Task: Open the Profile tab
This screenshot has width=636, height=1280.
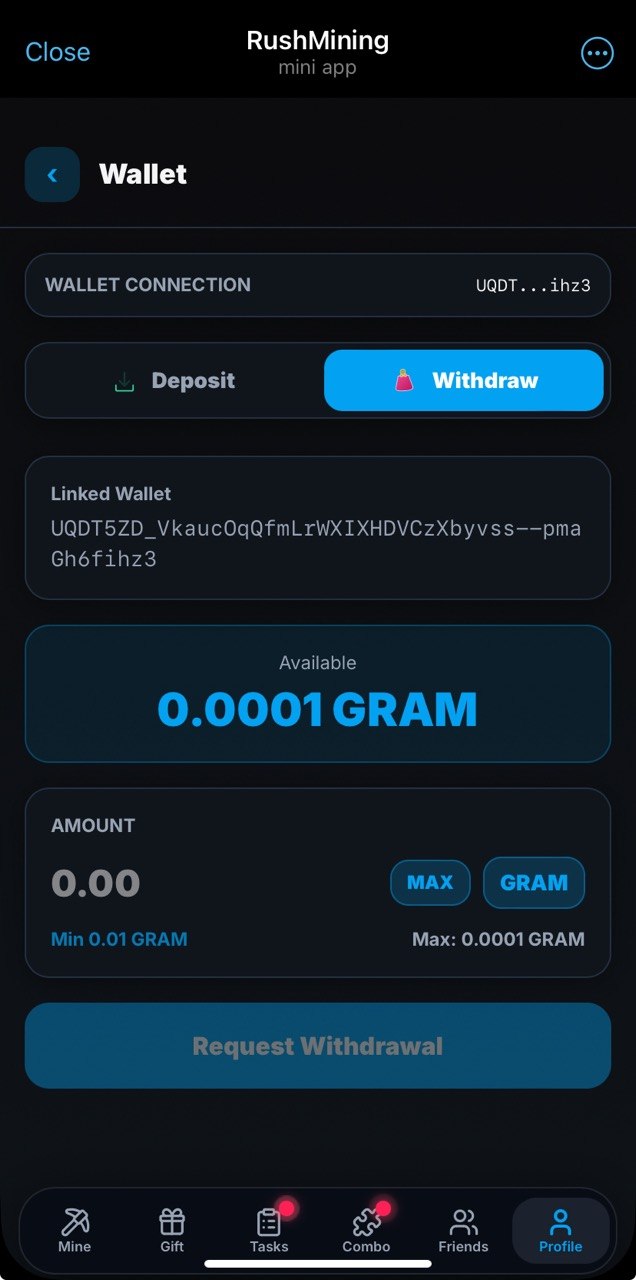Action: 560,1230
